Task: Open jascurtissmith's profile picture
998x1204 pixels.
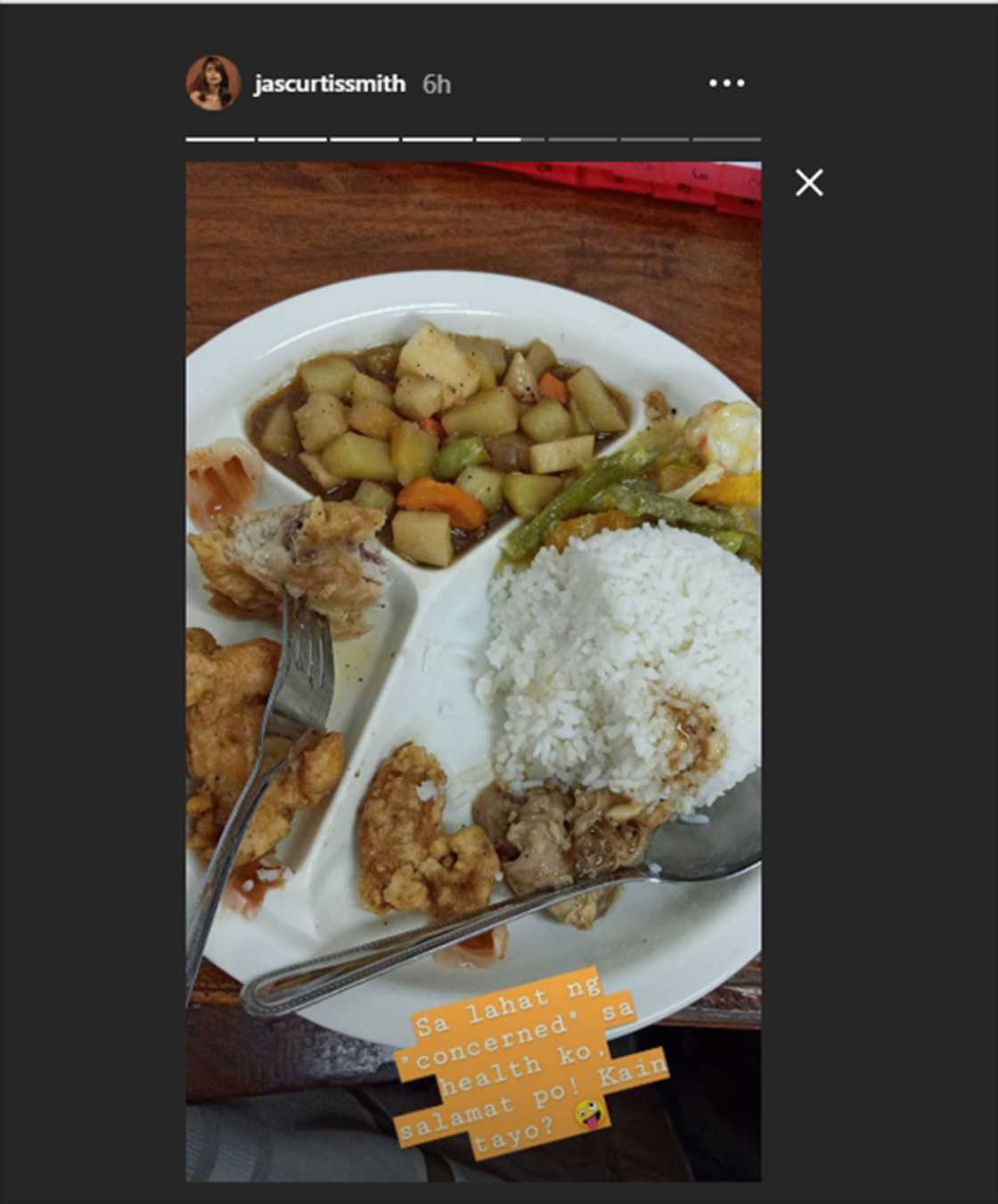Action: pyautogui.click(x=213, y=83)
